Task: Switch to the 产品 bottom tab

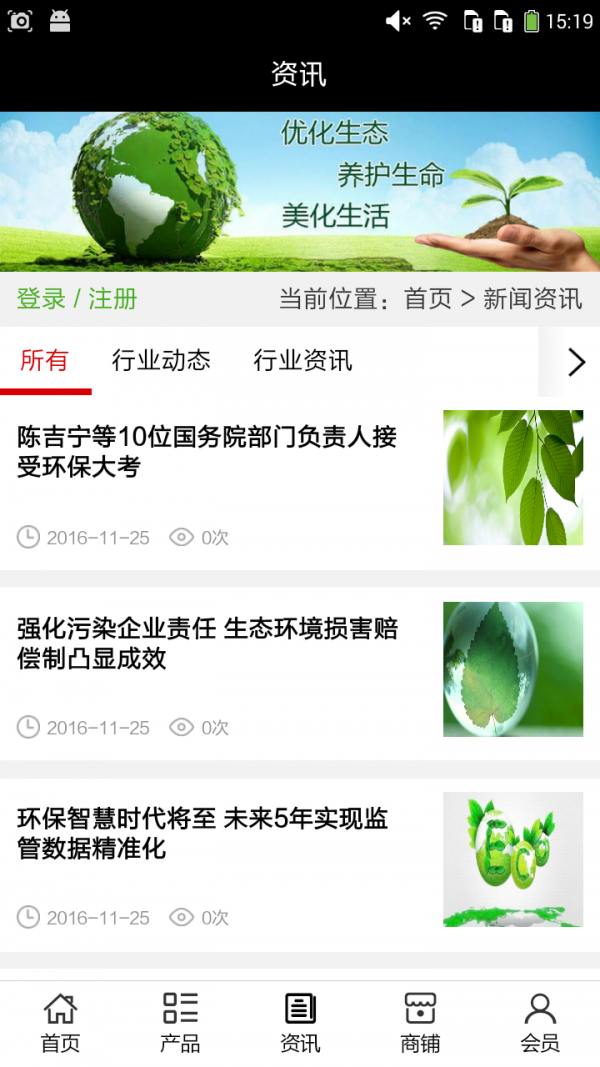Action: tap(180, 1023)
